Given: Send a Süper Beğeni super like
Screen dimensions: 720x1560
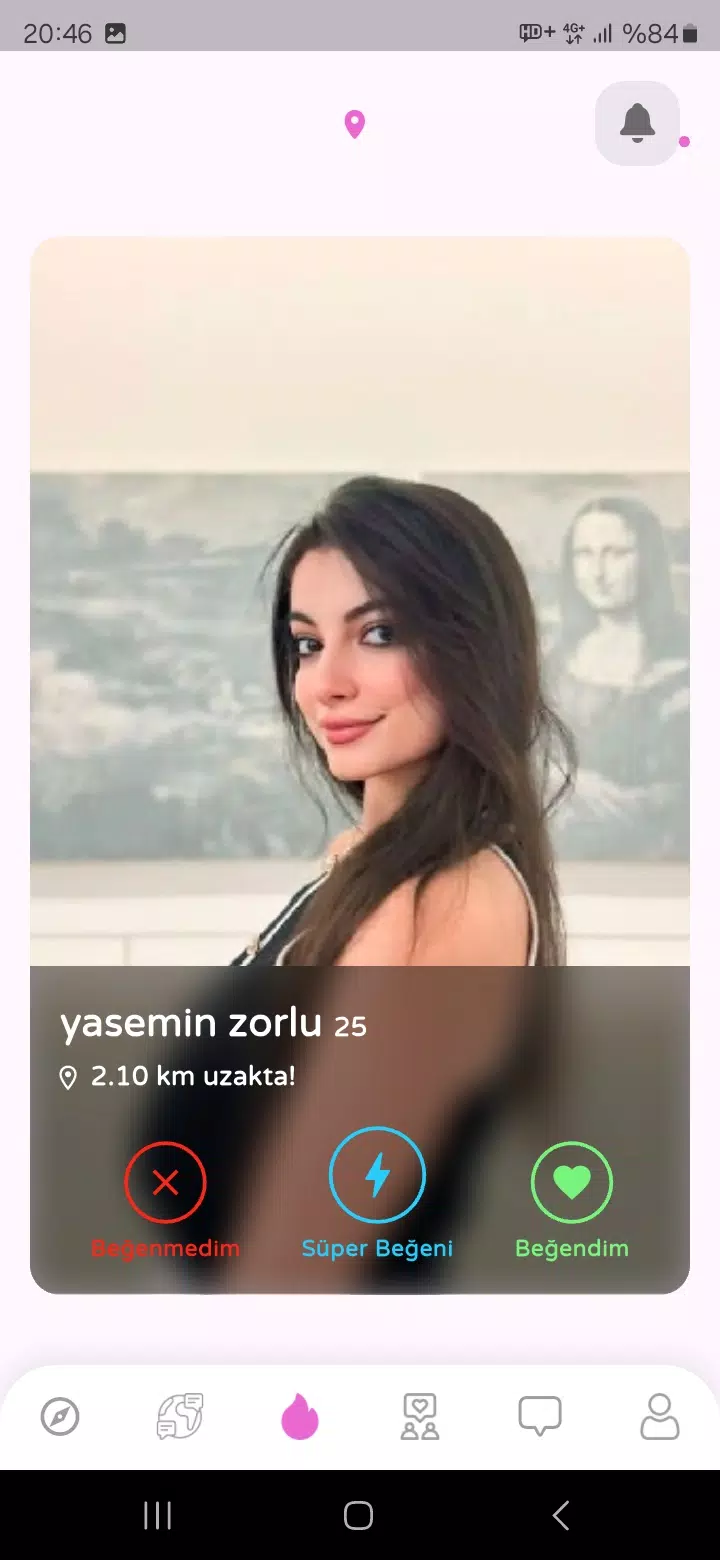Looking at the screenshot, I should 377,1175.
